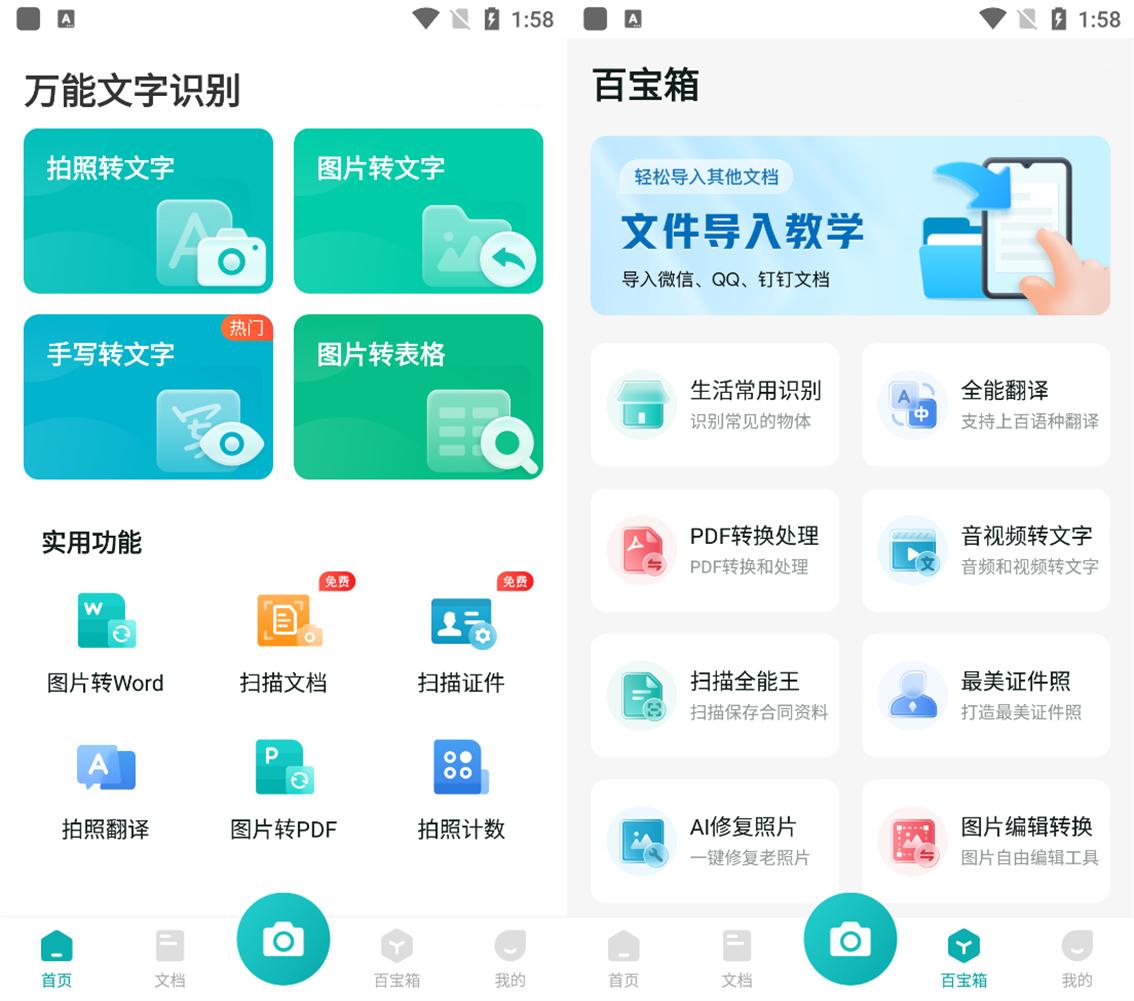The height and width of the screenshot is (1001, 1134).
Task: Select the 图片转文字 card
Action: click(418, 211)
